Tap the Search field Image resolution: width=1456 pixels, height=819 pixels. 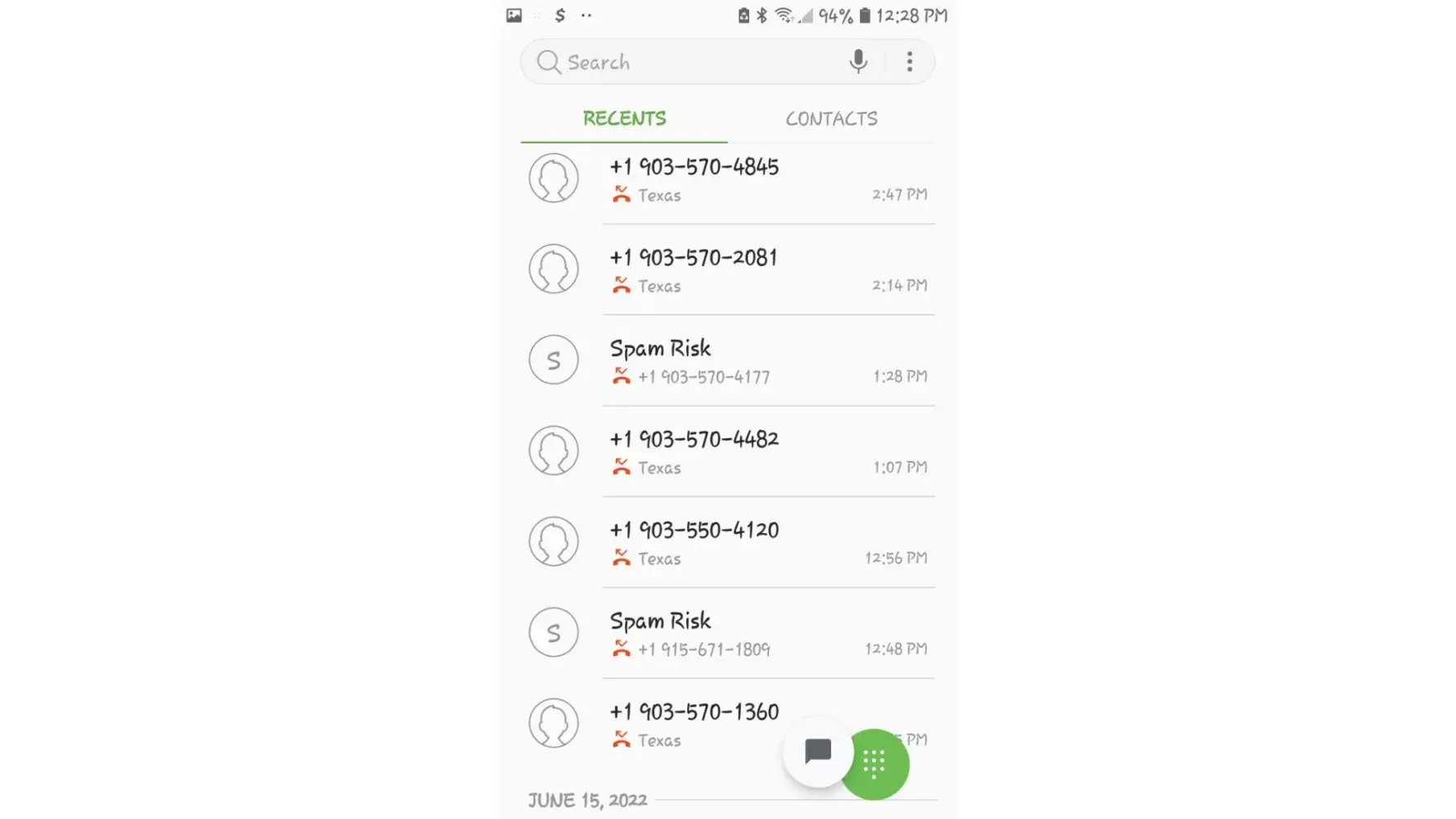coord(688,62)
